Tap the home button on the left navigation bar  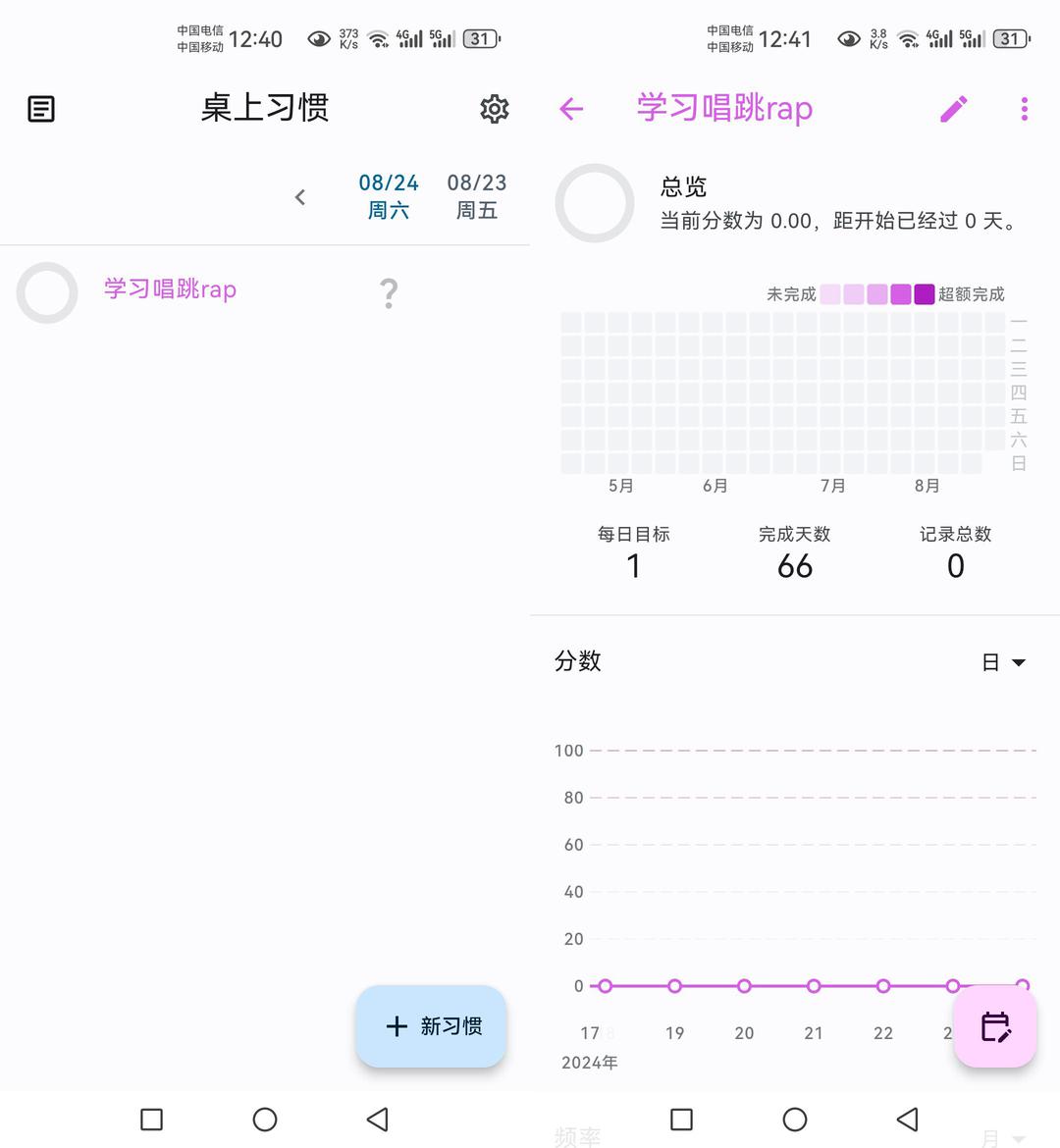tap(264, 1120)
